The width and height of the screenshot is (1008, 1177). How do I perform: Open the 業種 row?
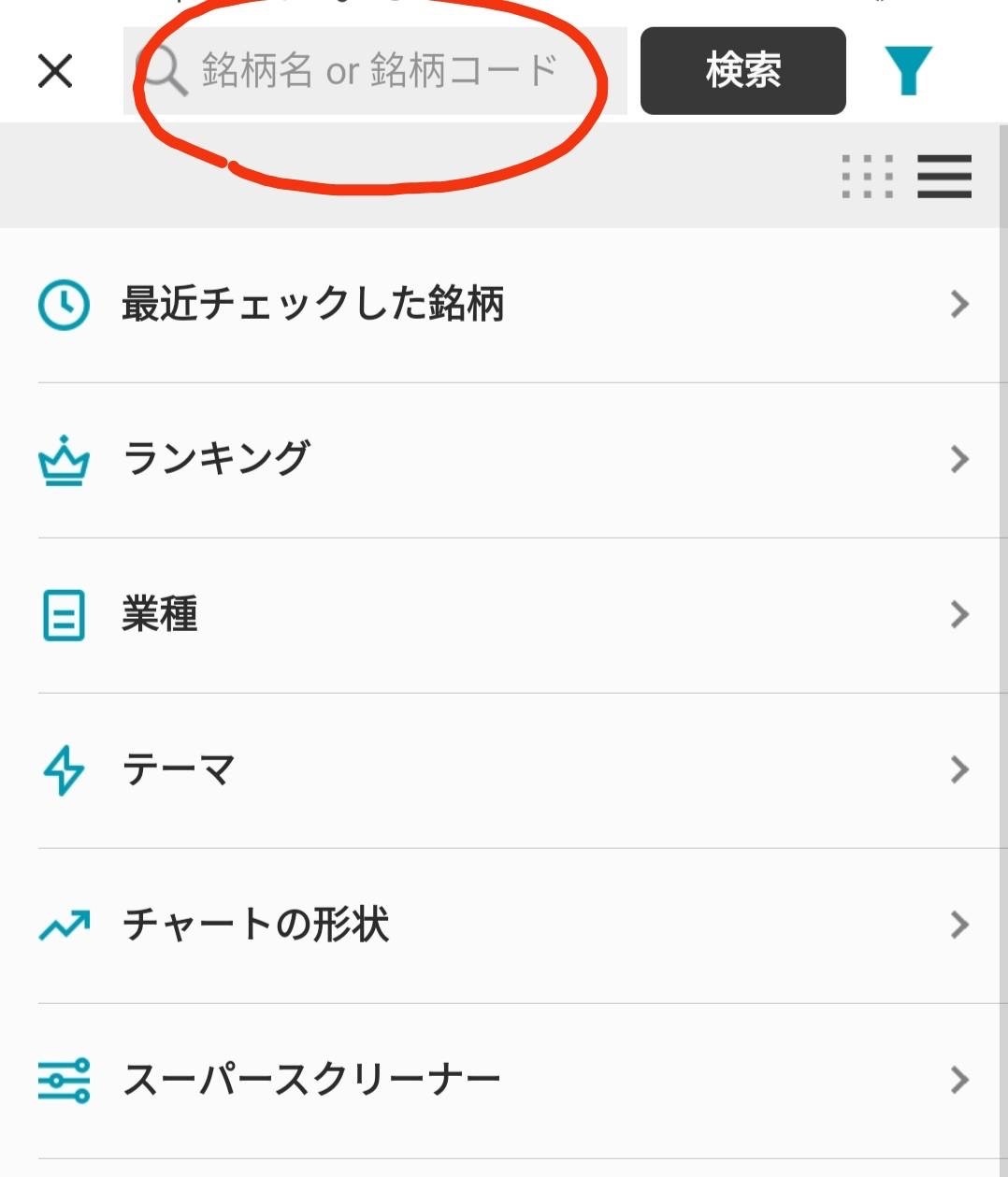coord(503,615)
